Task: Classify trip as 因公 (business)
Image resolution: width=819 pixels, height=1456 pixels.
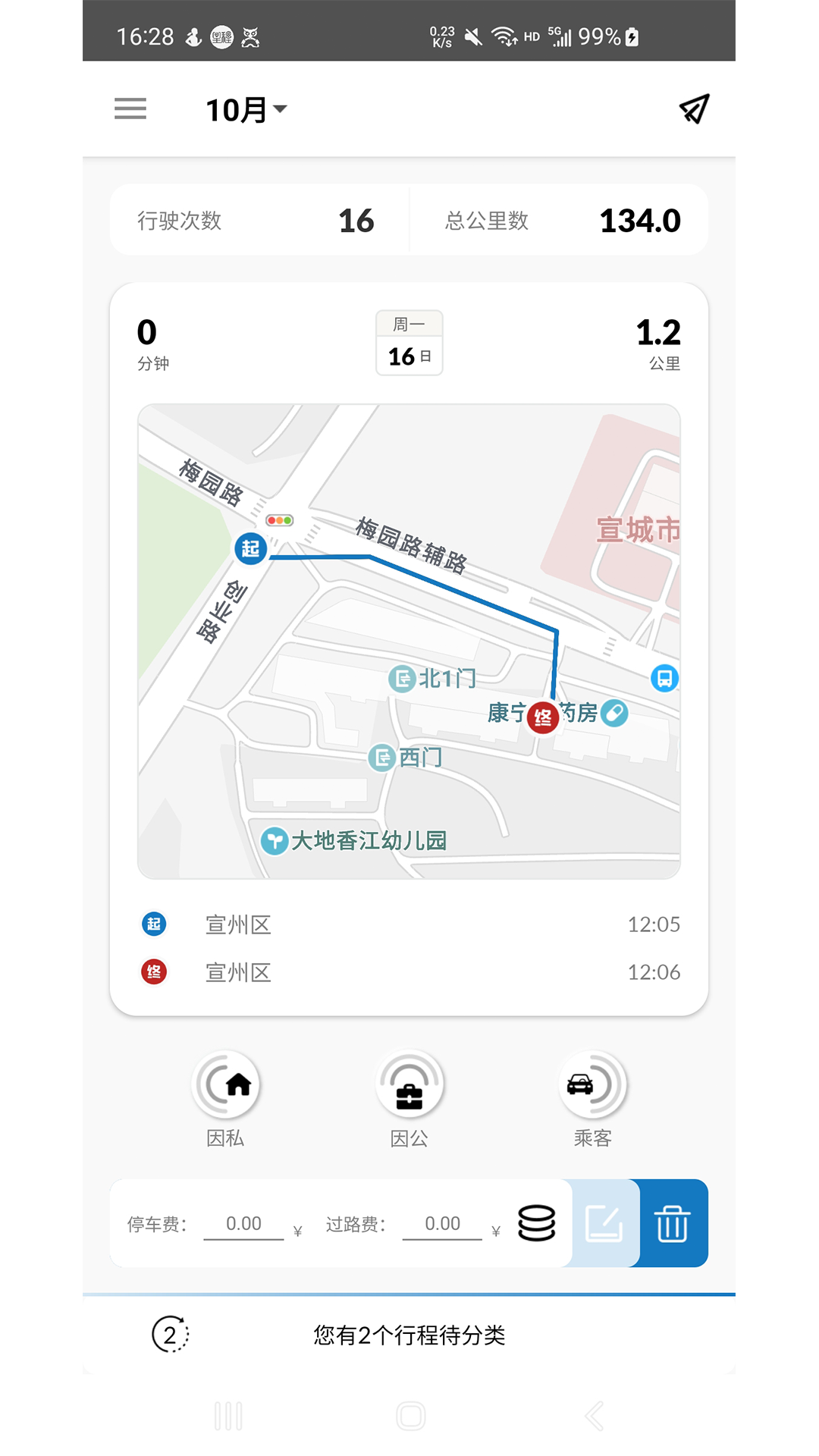Action: (x=409, y=1085)
